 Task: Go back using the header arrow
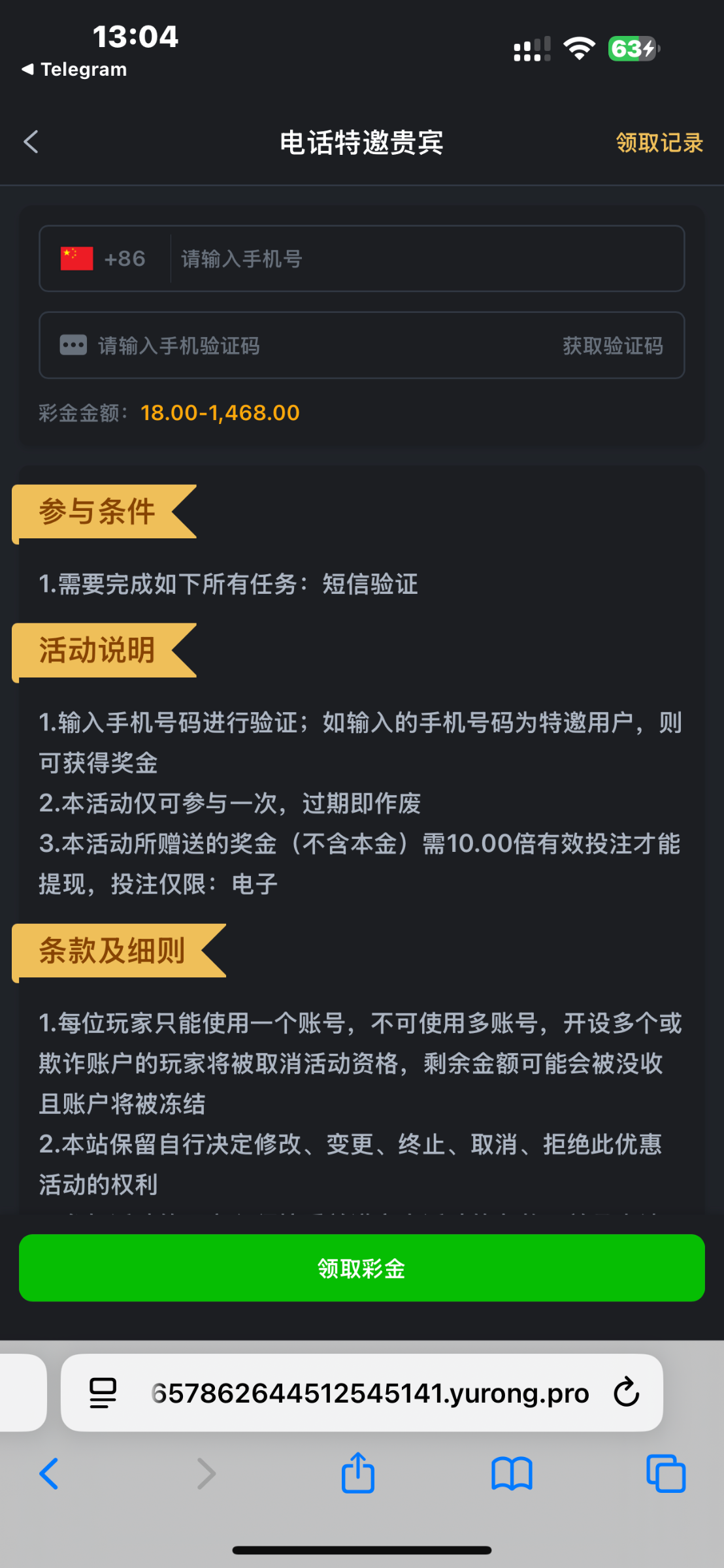point(31,142)
